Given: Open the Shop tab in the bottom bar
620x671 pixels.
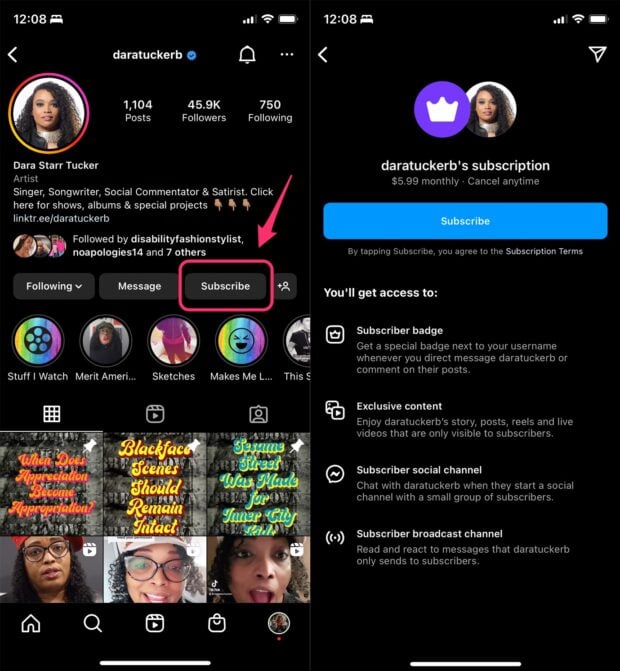Looking at the screenshot, I should tap(216, 623).
